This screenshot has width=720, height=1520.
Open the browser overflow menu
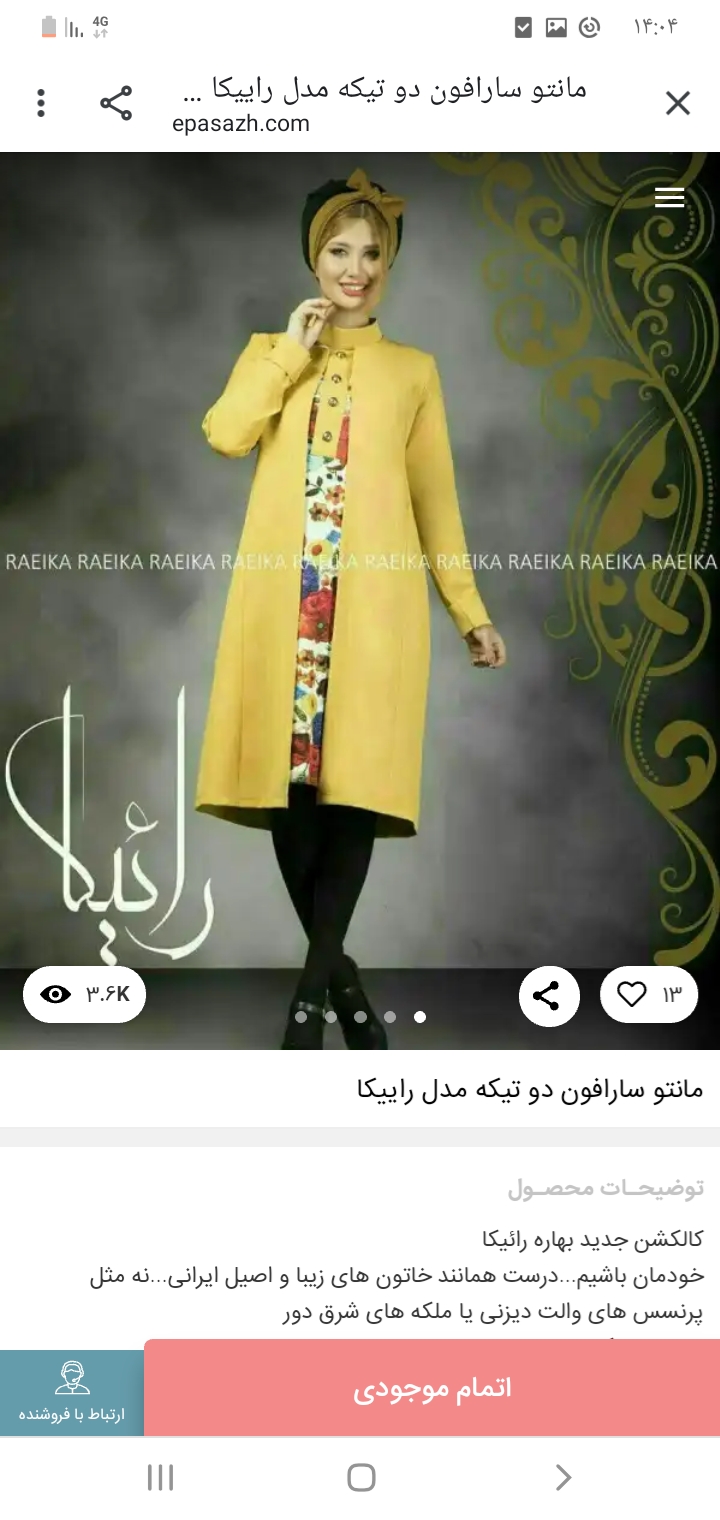click(41, 103)
